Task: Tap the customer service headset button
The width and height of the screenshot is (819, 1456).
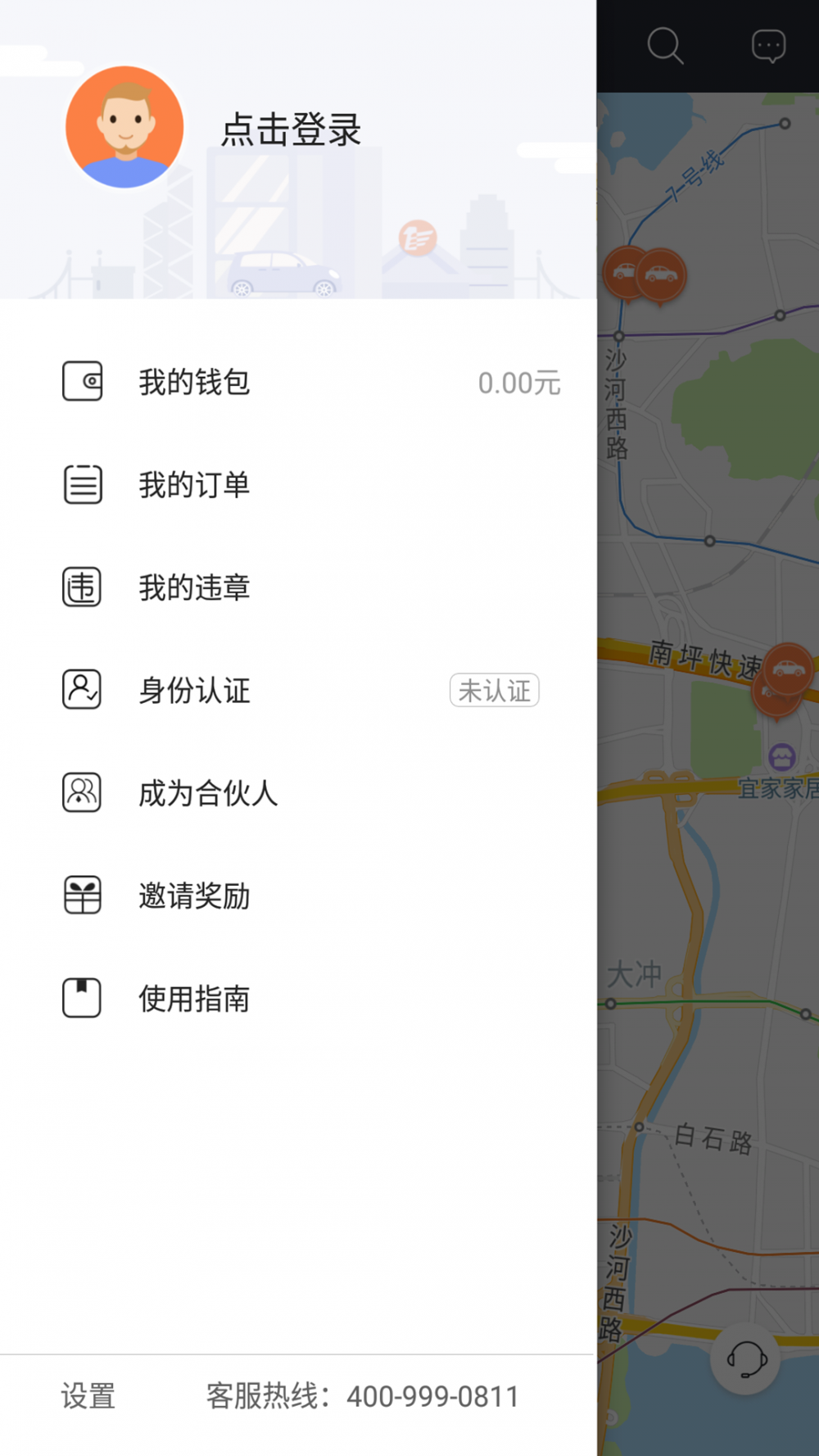Action: pos(745,1359)
